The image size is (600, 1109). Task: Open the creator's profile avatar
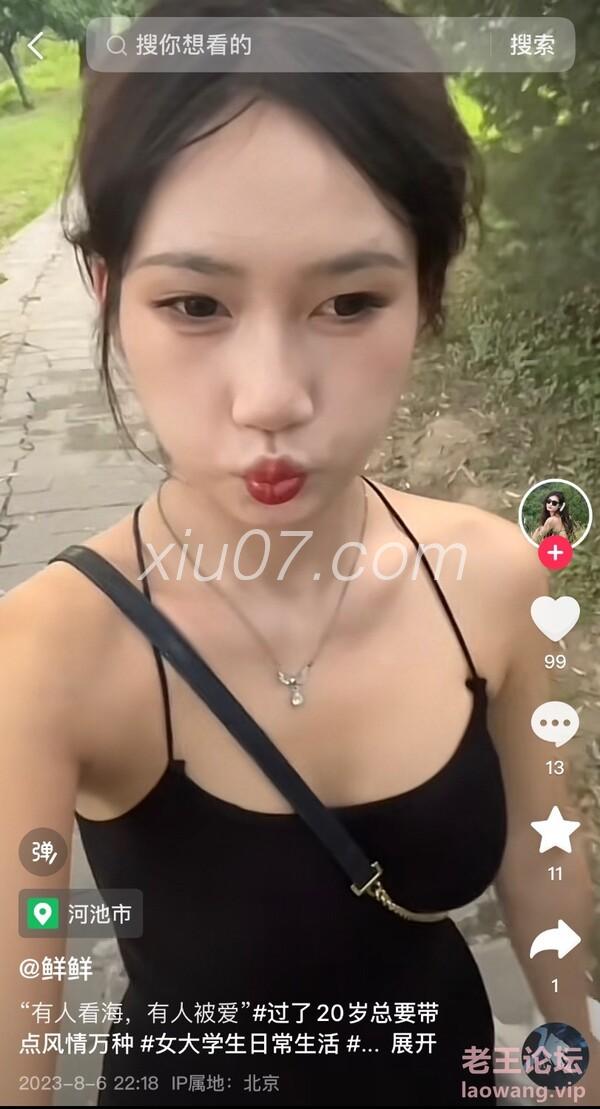point(555,515)
